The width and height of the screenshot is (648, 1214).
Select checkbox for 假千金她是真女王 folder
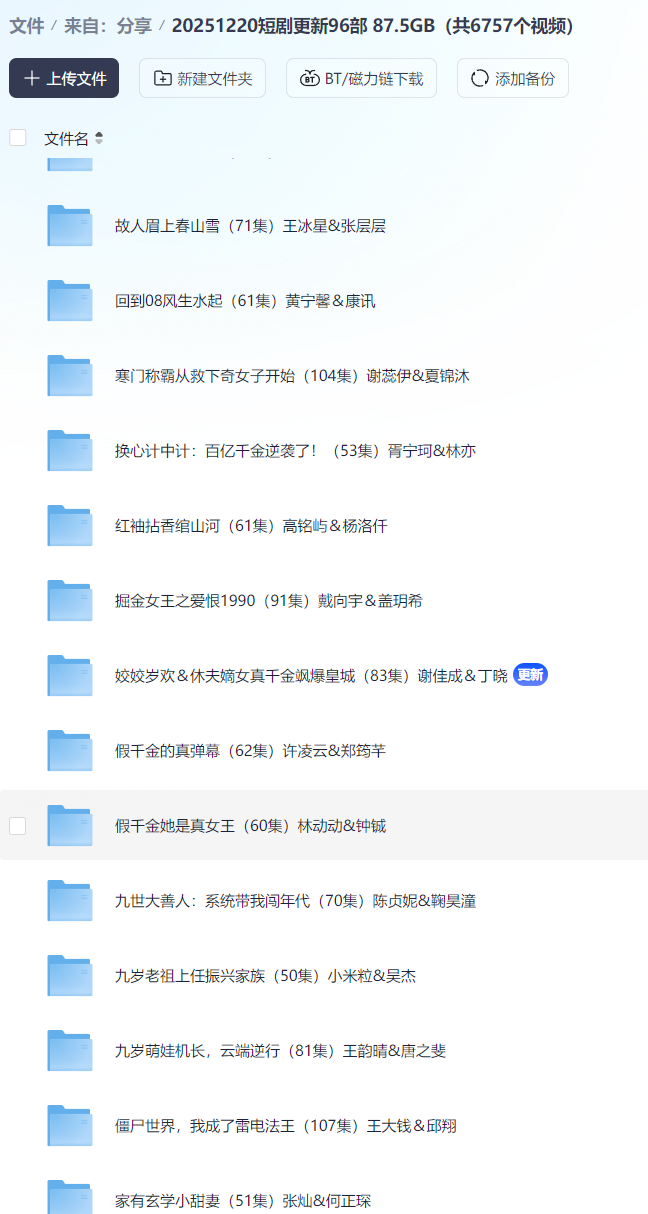18,826
